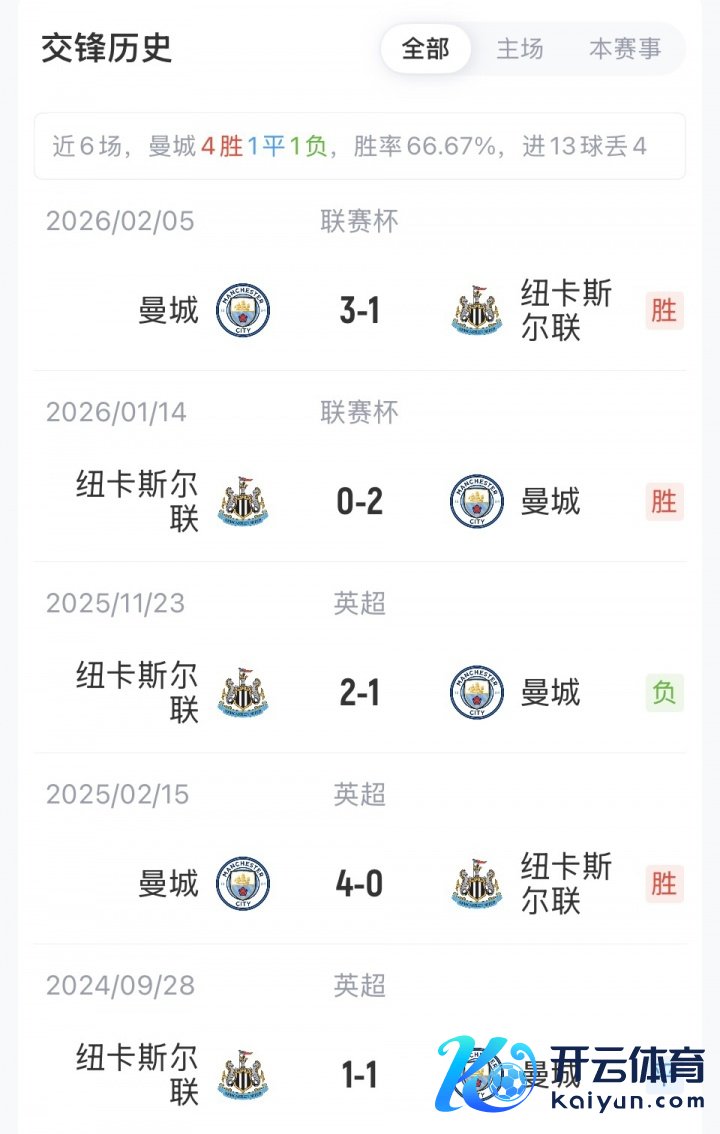Show only 本赛事 matches
Viewport: 720px width, 1134px height.
pos(625,48)
